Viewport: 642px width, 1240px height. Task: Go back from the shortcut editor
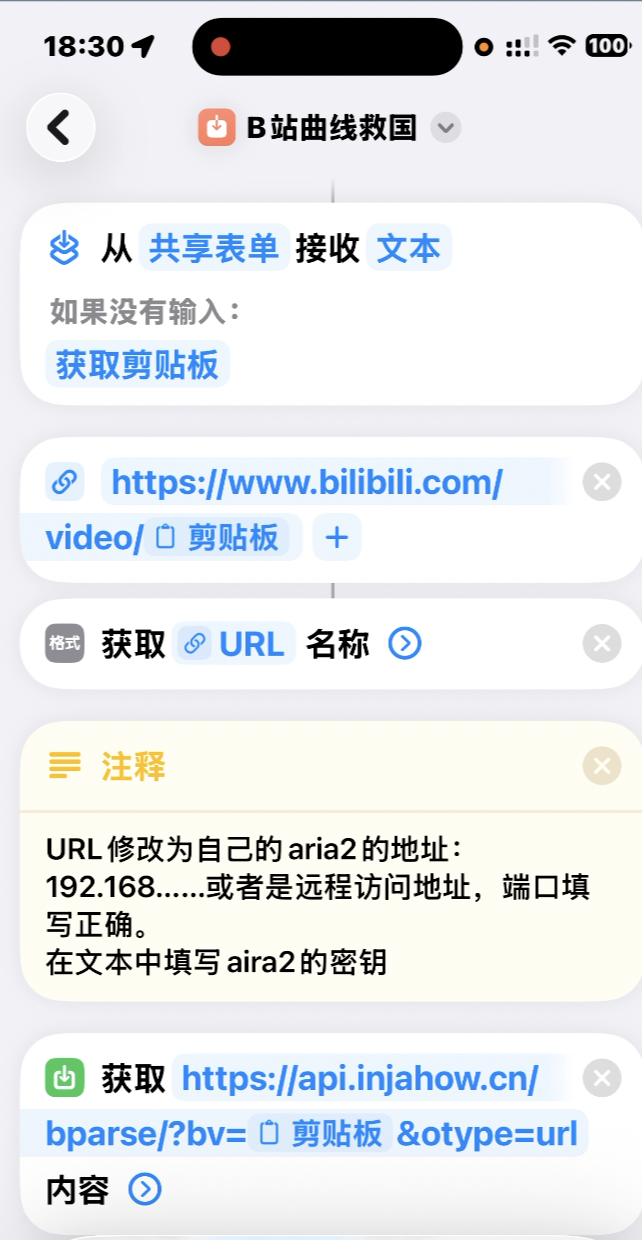pos(60,128)
